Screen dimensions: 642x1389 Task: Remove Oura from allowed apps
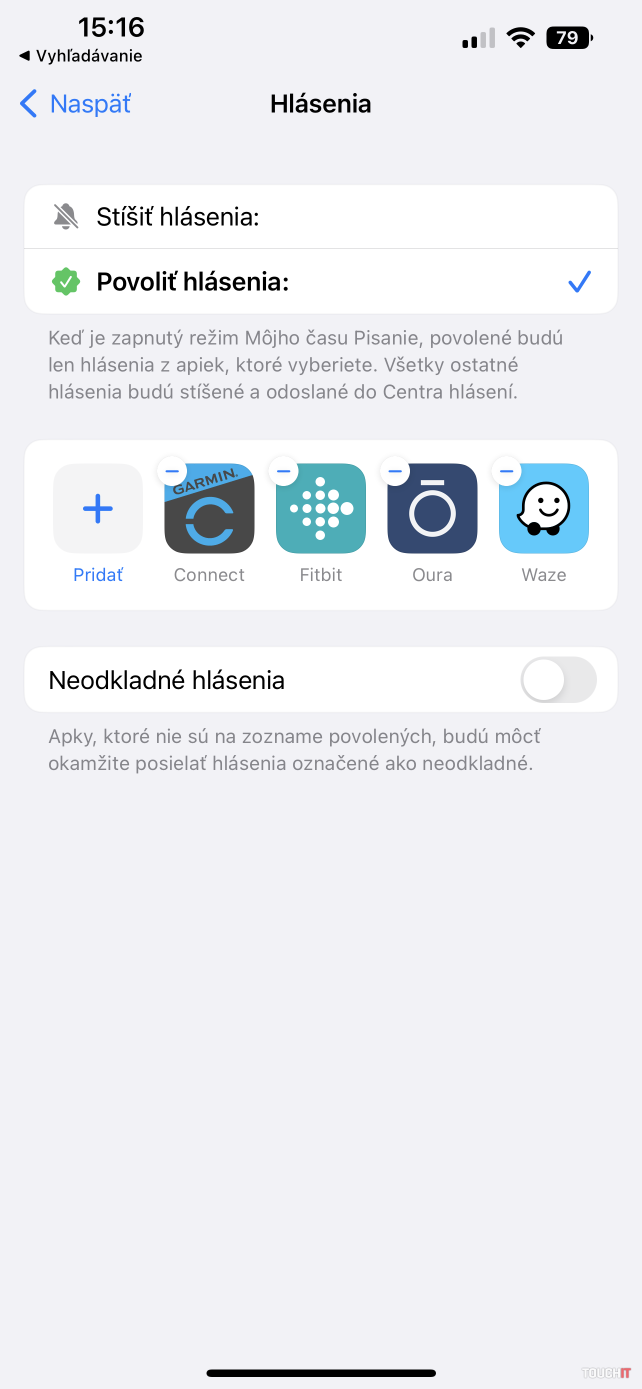point(395,470)
